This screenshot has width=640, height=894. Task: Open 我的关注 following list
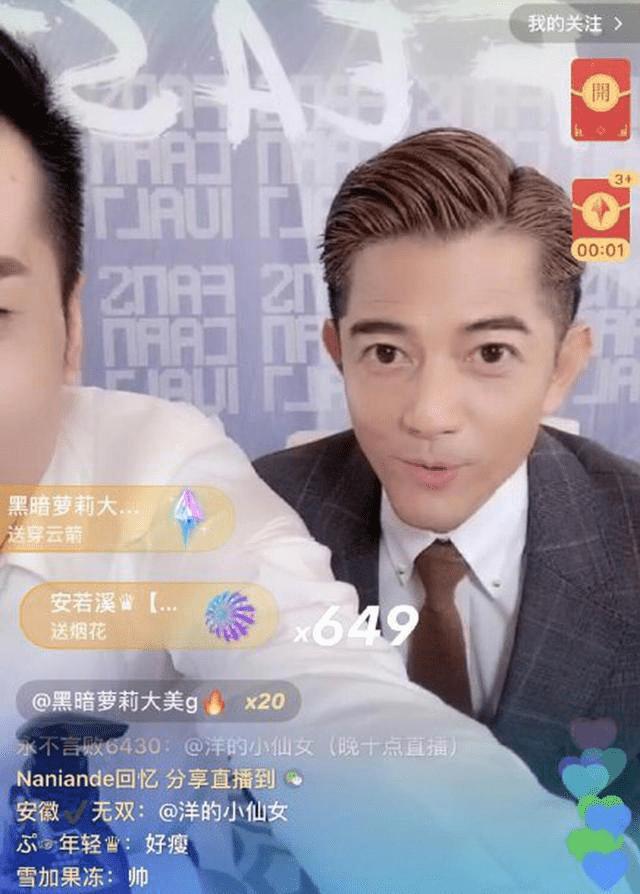[575, 23]
